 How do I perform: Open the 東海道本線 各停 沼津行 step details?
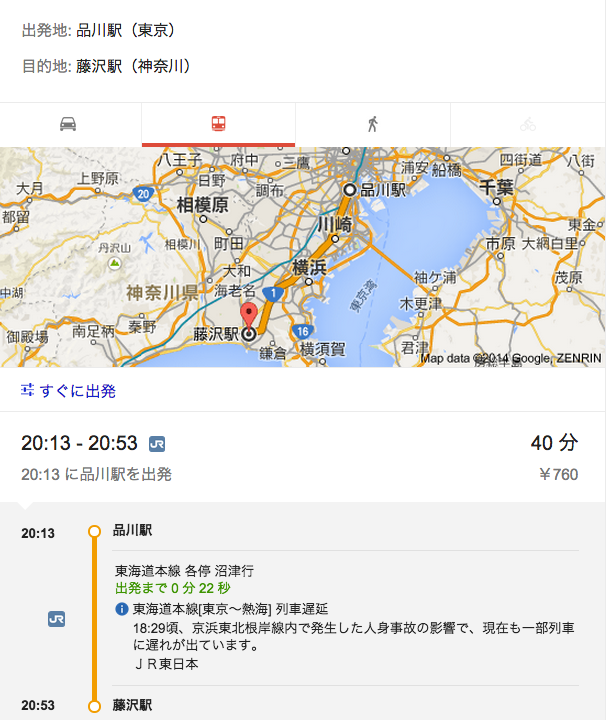(x=184, y=570)
